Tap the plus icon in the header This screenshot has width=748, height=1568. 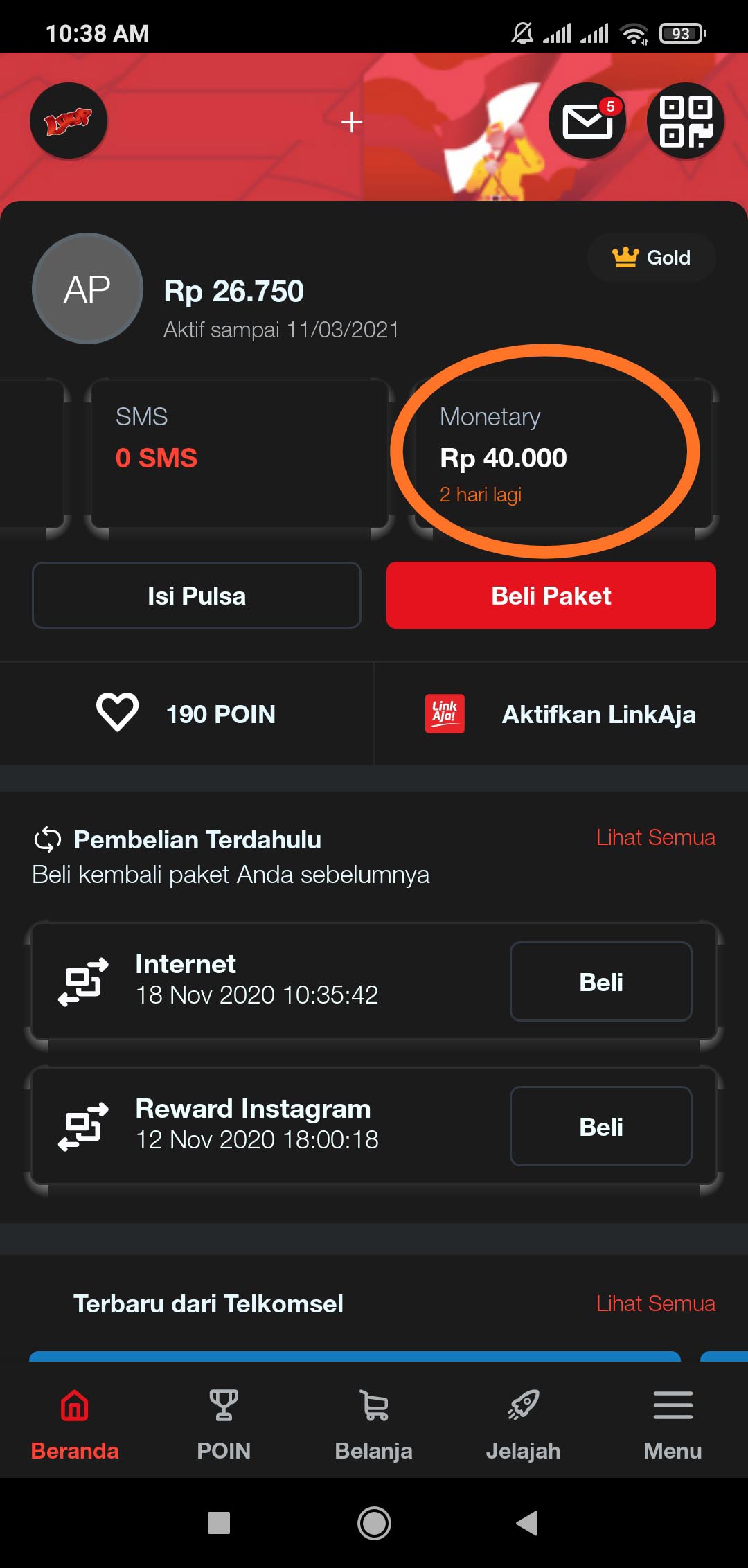(352, 122)
